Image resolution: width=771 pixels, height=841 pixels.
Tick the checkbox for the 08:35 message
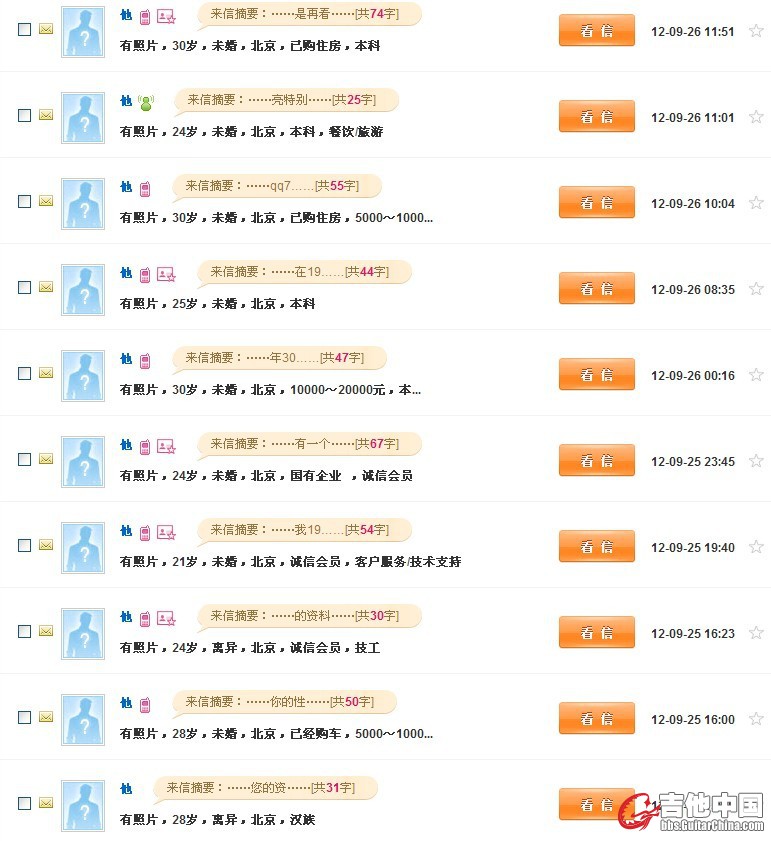point(25,288)
